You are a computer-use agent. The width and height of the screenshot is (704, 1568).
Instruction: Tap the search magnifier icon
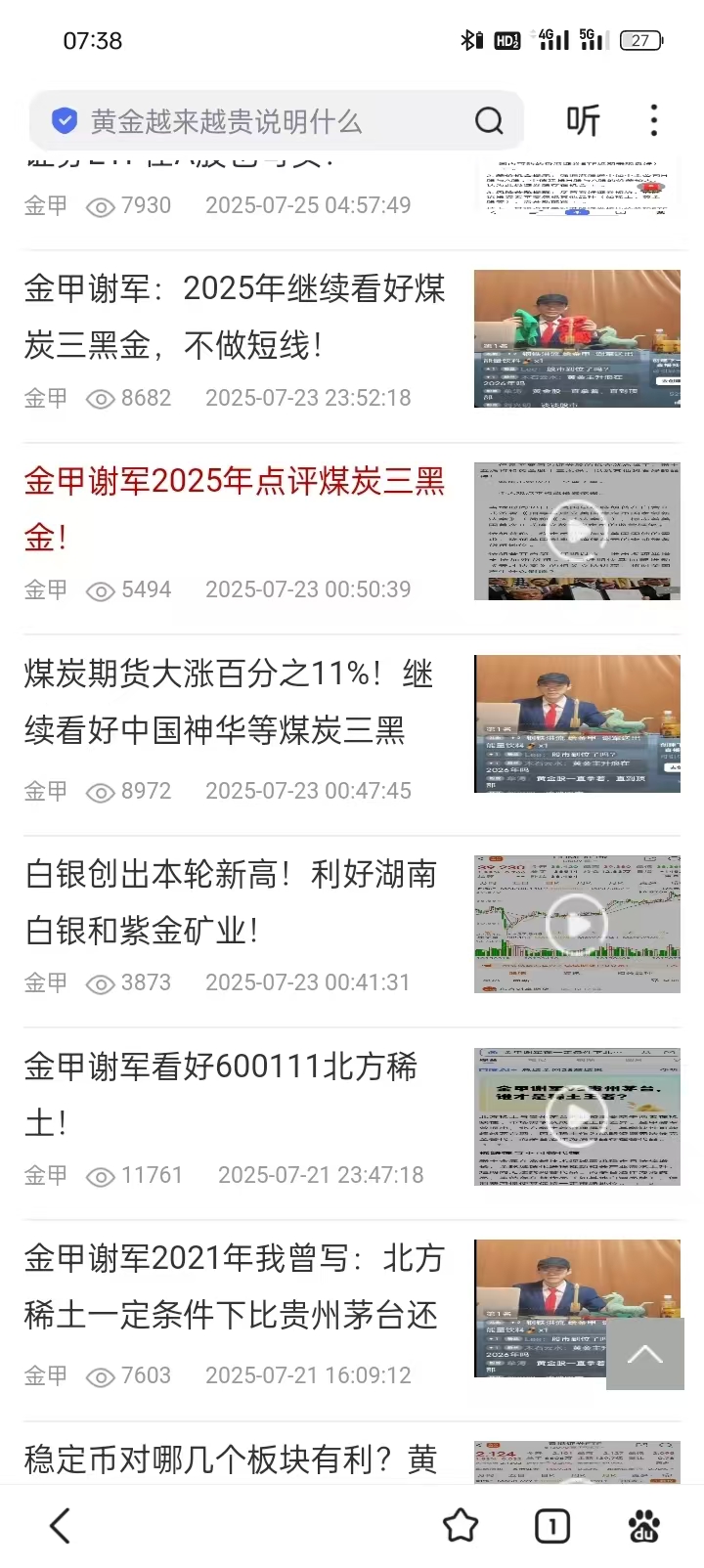489,121
